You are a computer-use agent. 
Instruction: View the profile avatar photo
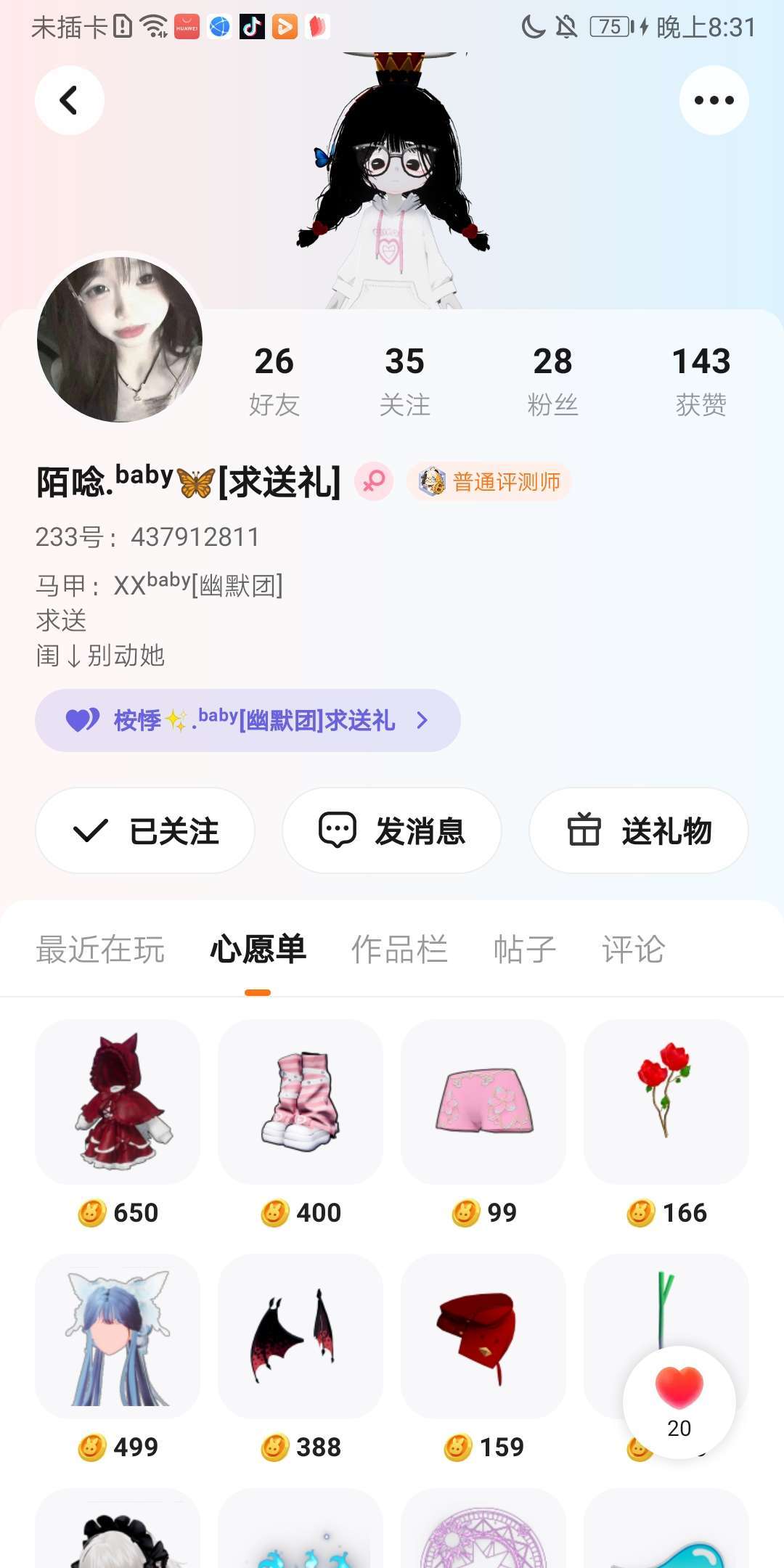tap(120, 339)
